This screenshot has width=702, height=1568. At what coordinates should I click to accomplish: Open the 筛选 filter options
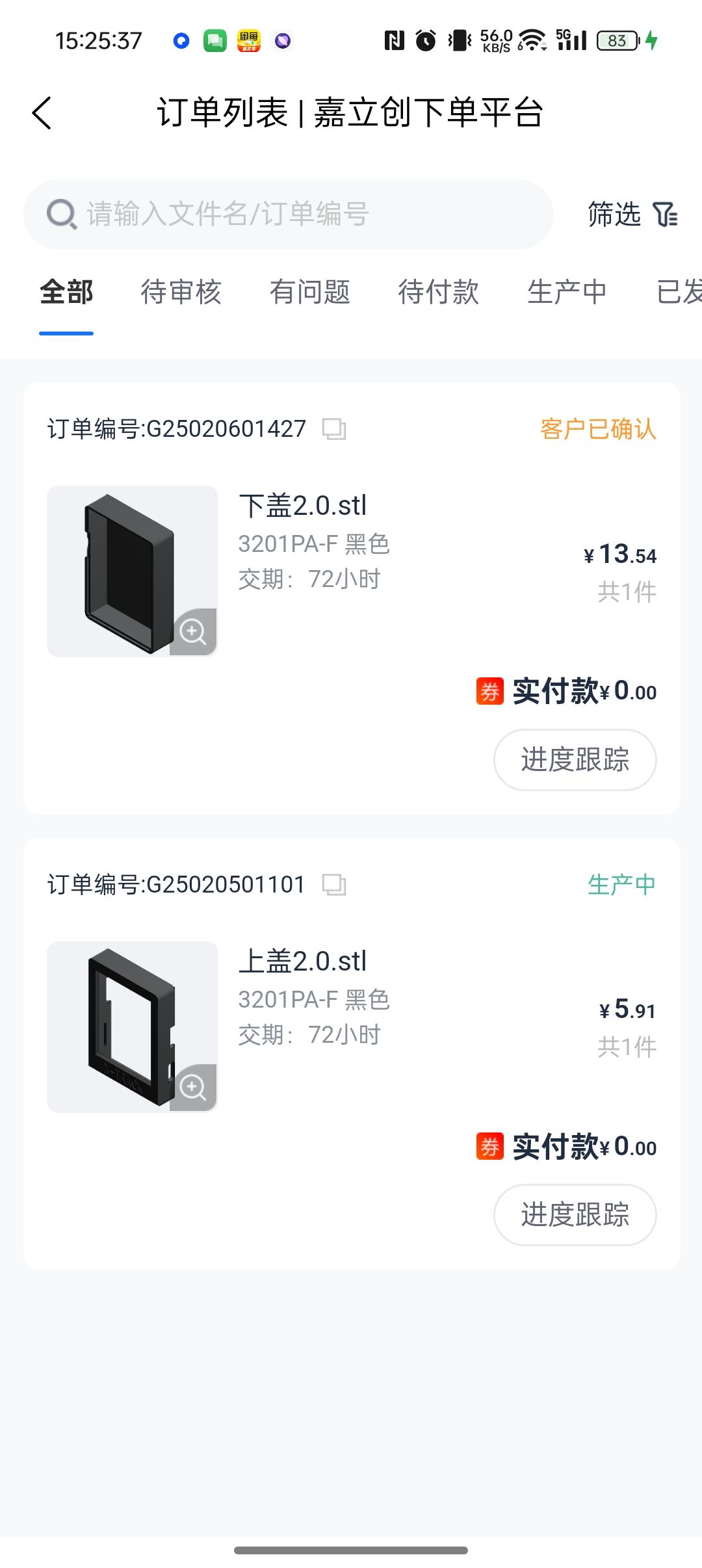[x=632, y=215]
